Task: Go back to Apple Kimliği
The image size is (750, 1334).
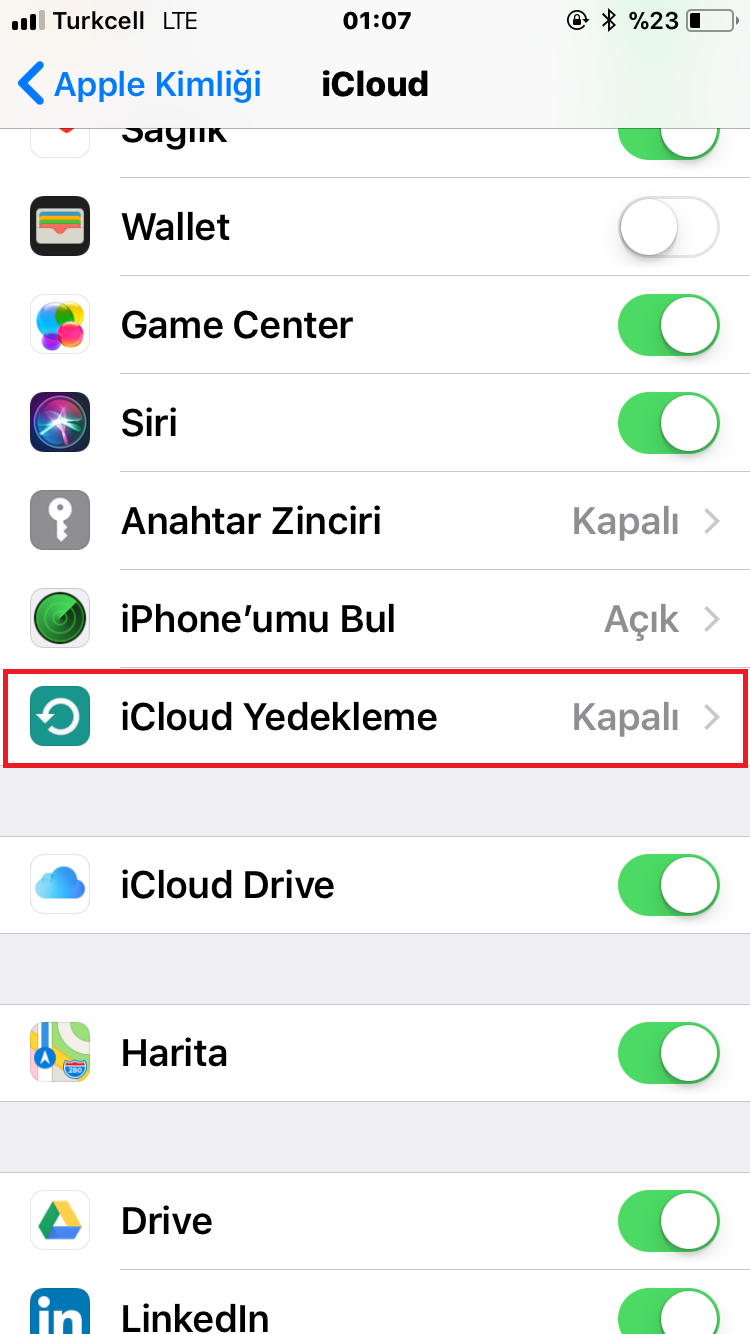Action: click(x=140, y=84)
